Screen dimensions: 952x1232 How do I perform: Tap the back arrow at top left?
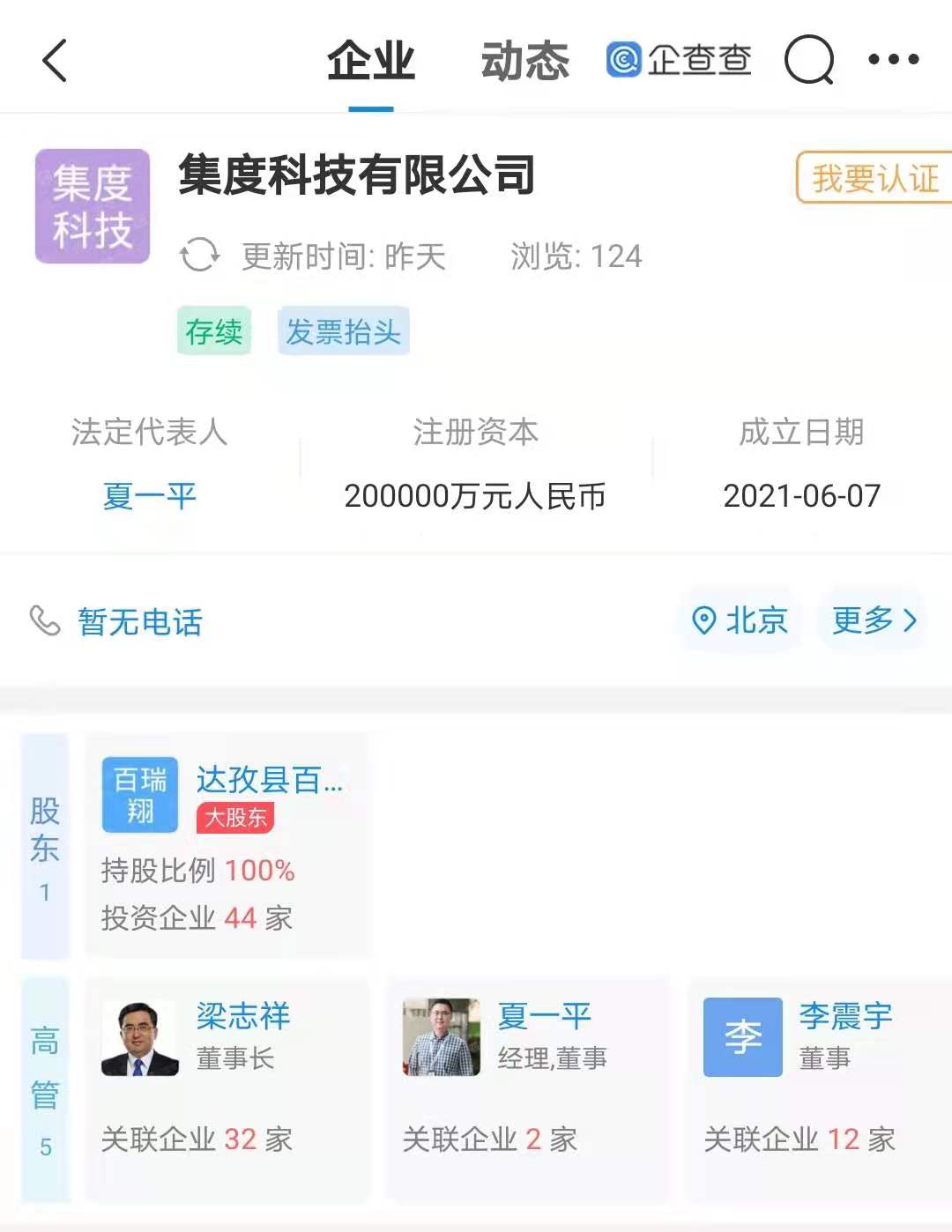pos(55,62)
